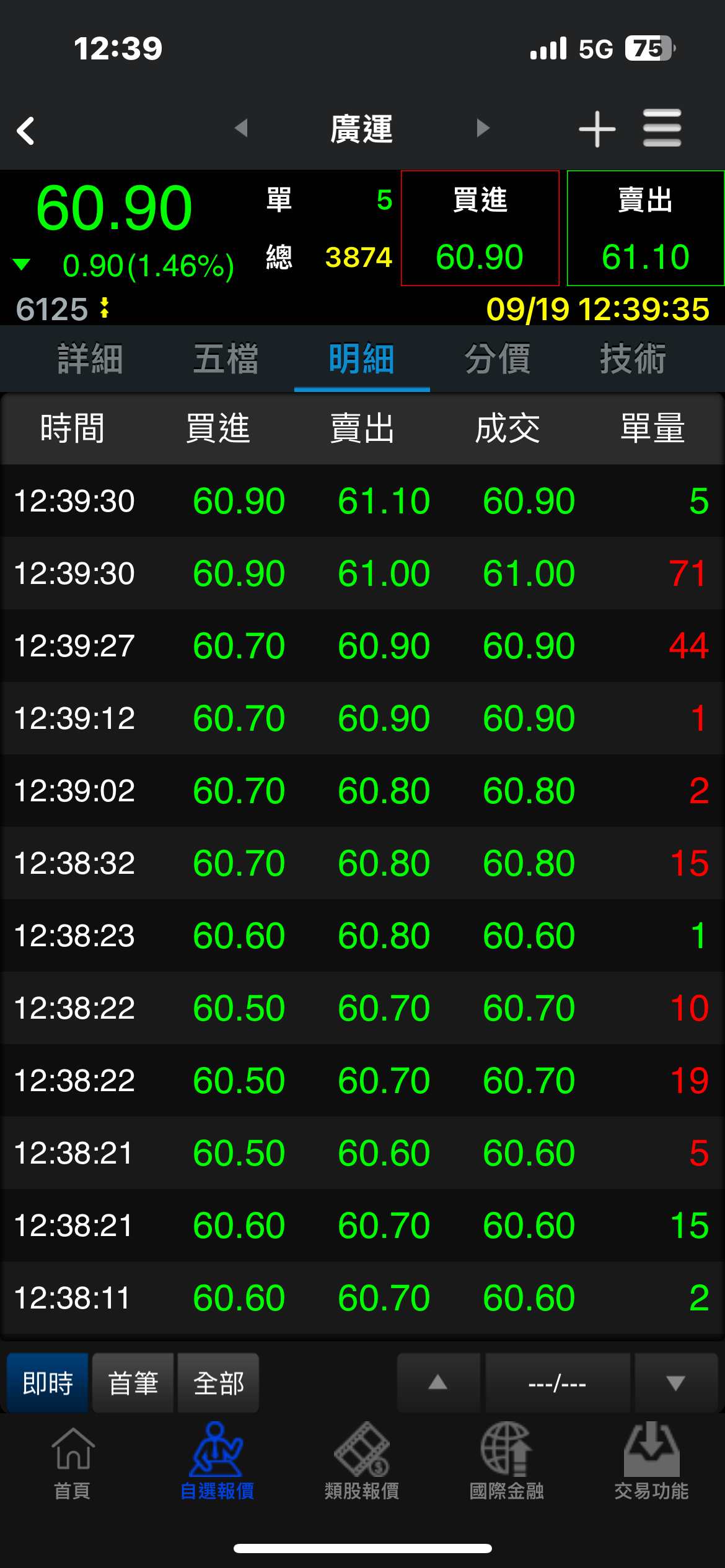Tap the 賣出 price box

[x=646, y=228]
